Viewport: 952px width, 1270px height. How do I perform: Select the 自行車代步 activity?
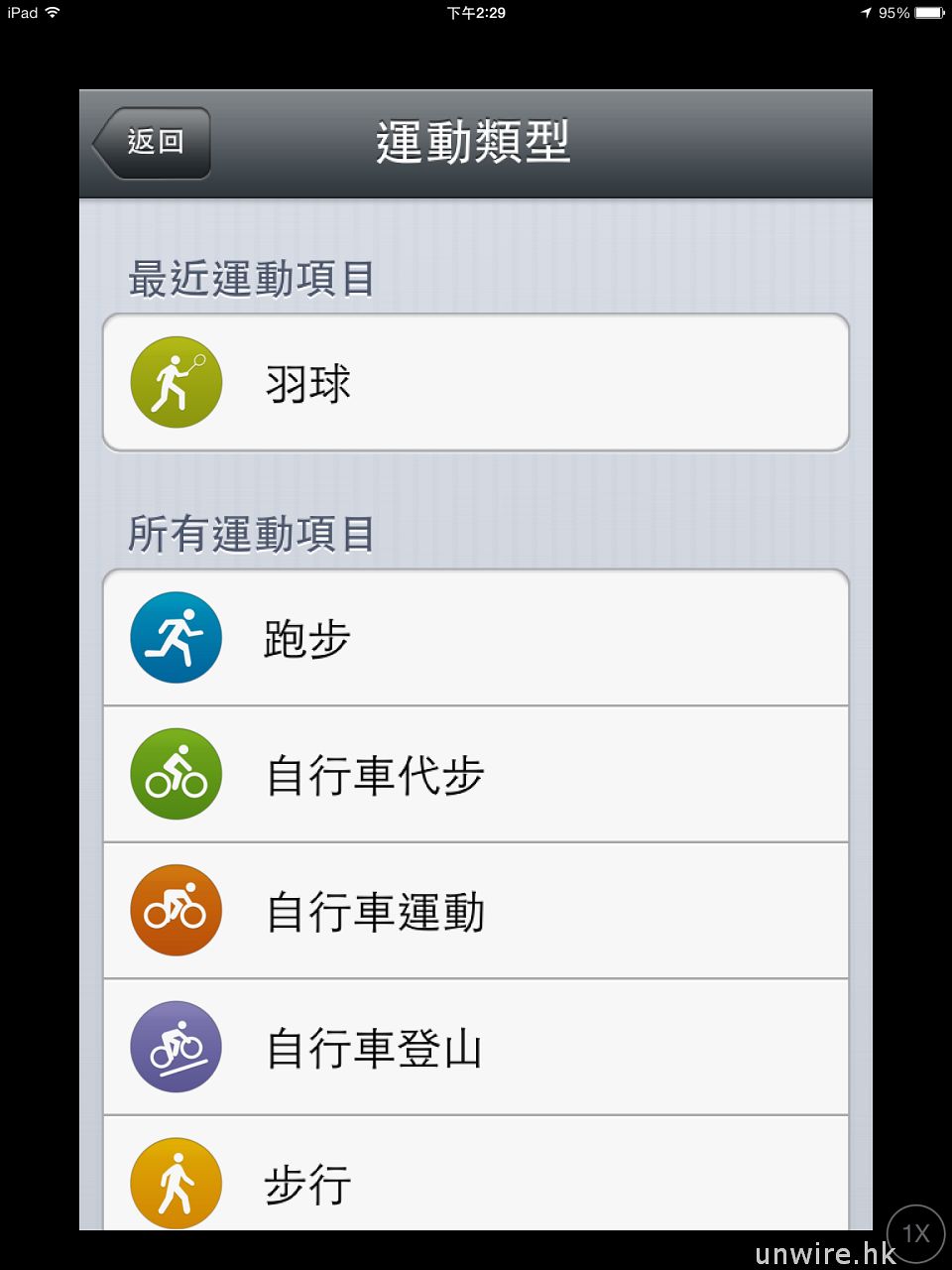[476, 774]
